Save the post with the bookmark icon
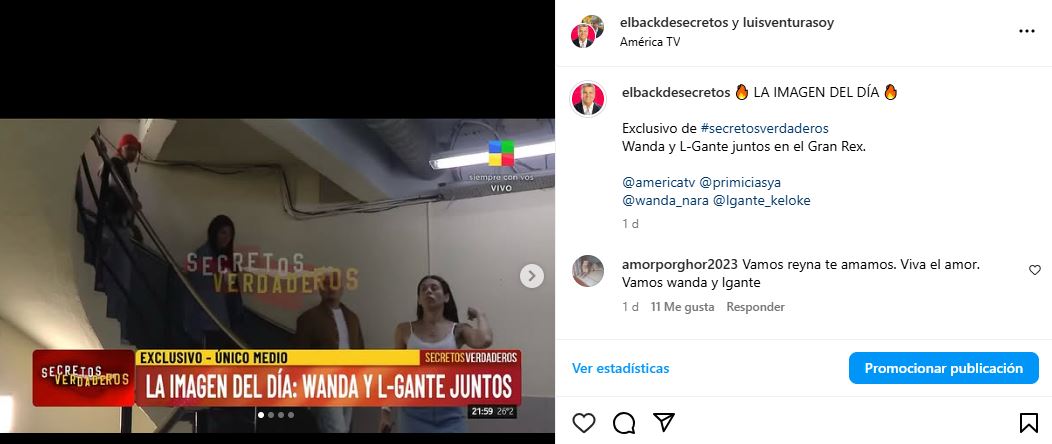The height and width of the screenshot is (444, 1052). tap(1028, 422)
